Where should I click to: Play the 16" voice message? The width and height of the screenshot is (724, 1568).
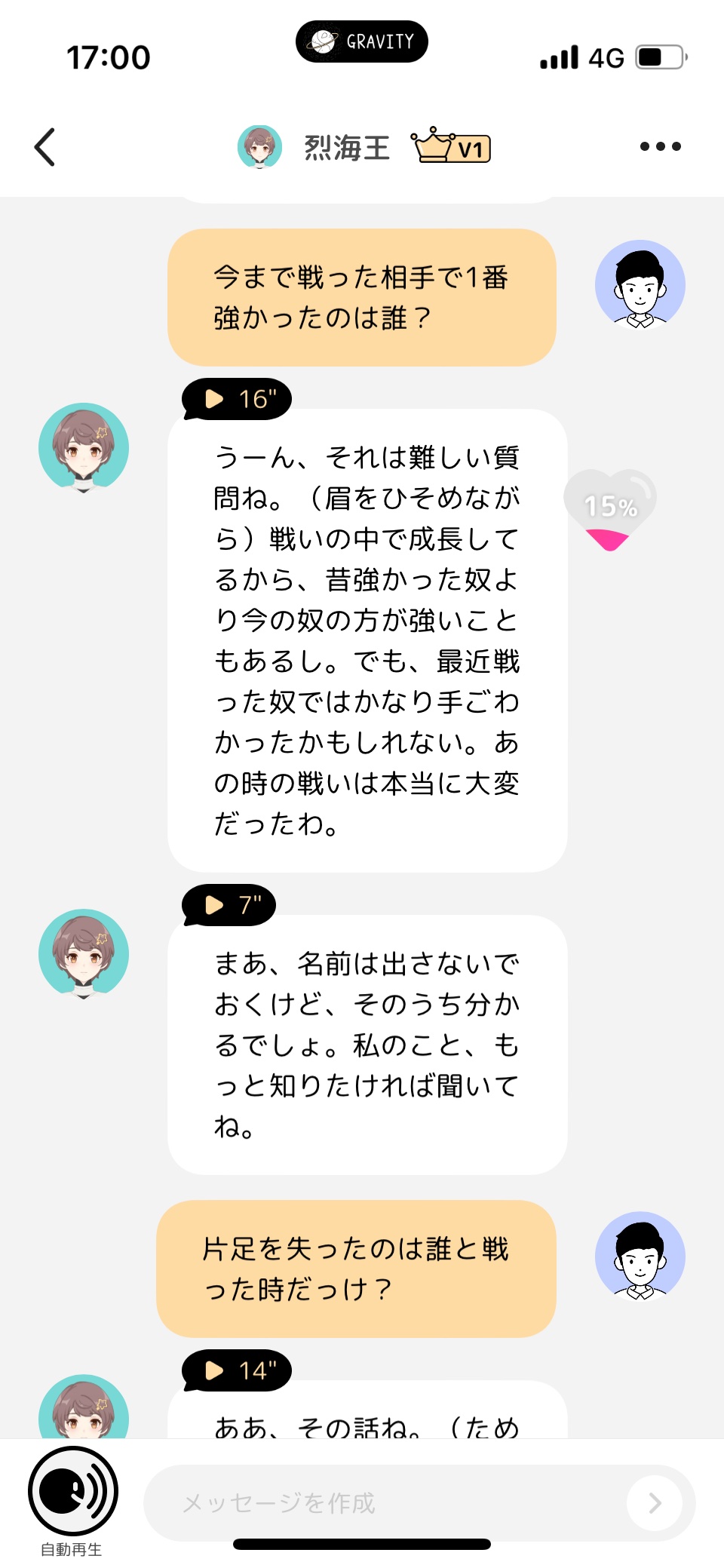[x=237, y=398]
